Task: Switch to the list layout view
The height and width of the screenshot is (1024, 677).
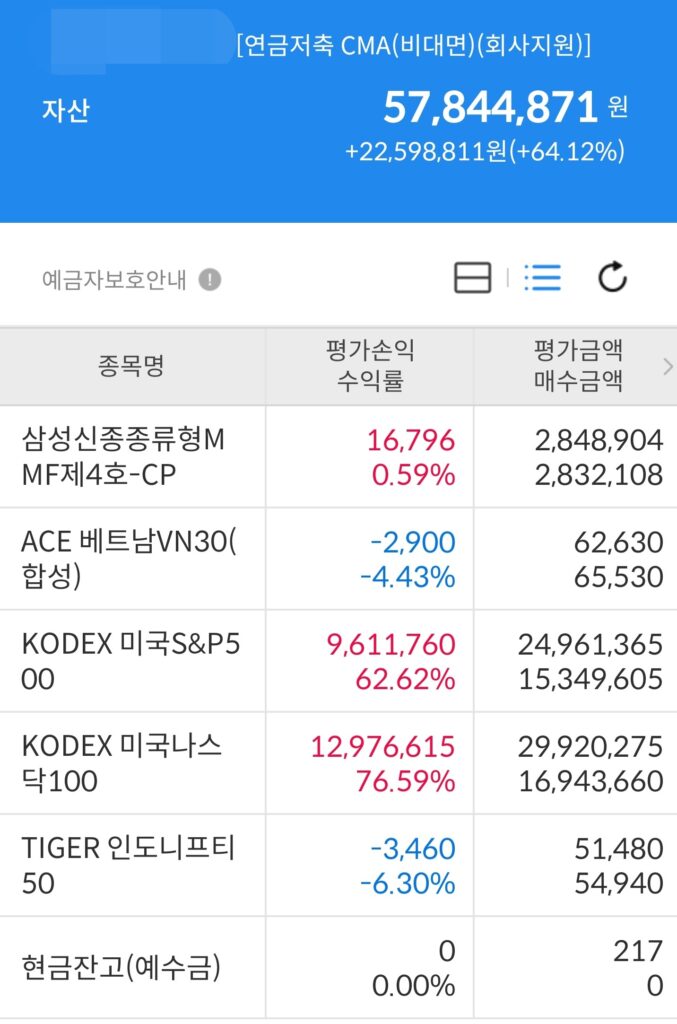Action: 543,278
